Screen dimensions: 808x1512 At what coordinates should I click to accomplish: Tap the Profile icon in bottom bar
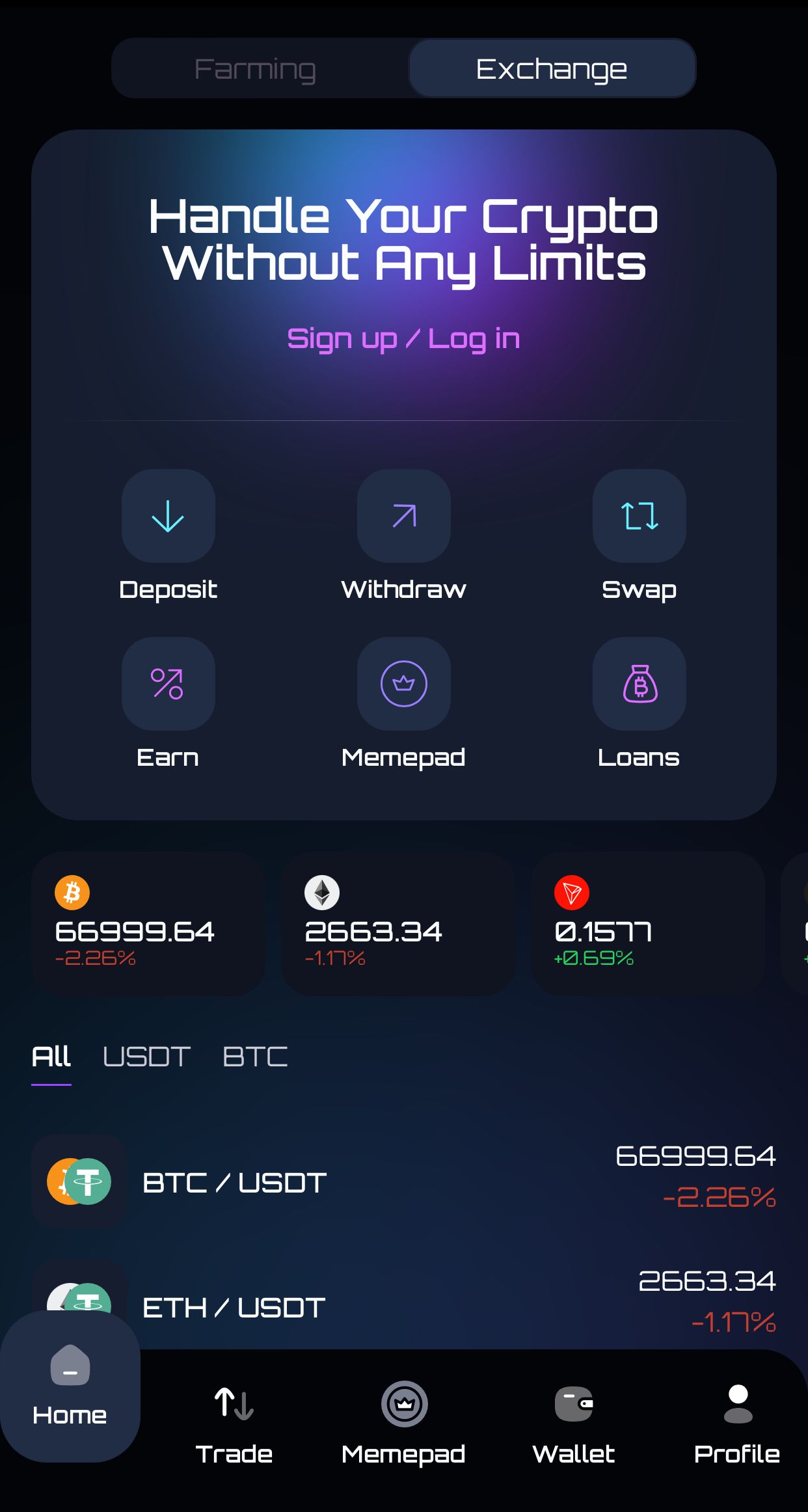coord(738,1403)
